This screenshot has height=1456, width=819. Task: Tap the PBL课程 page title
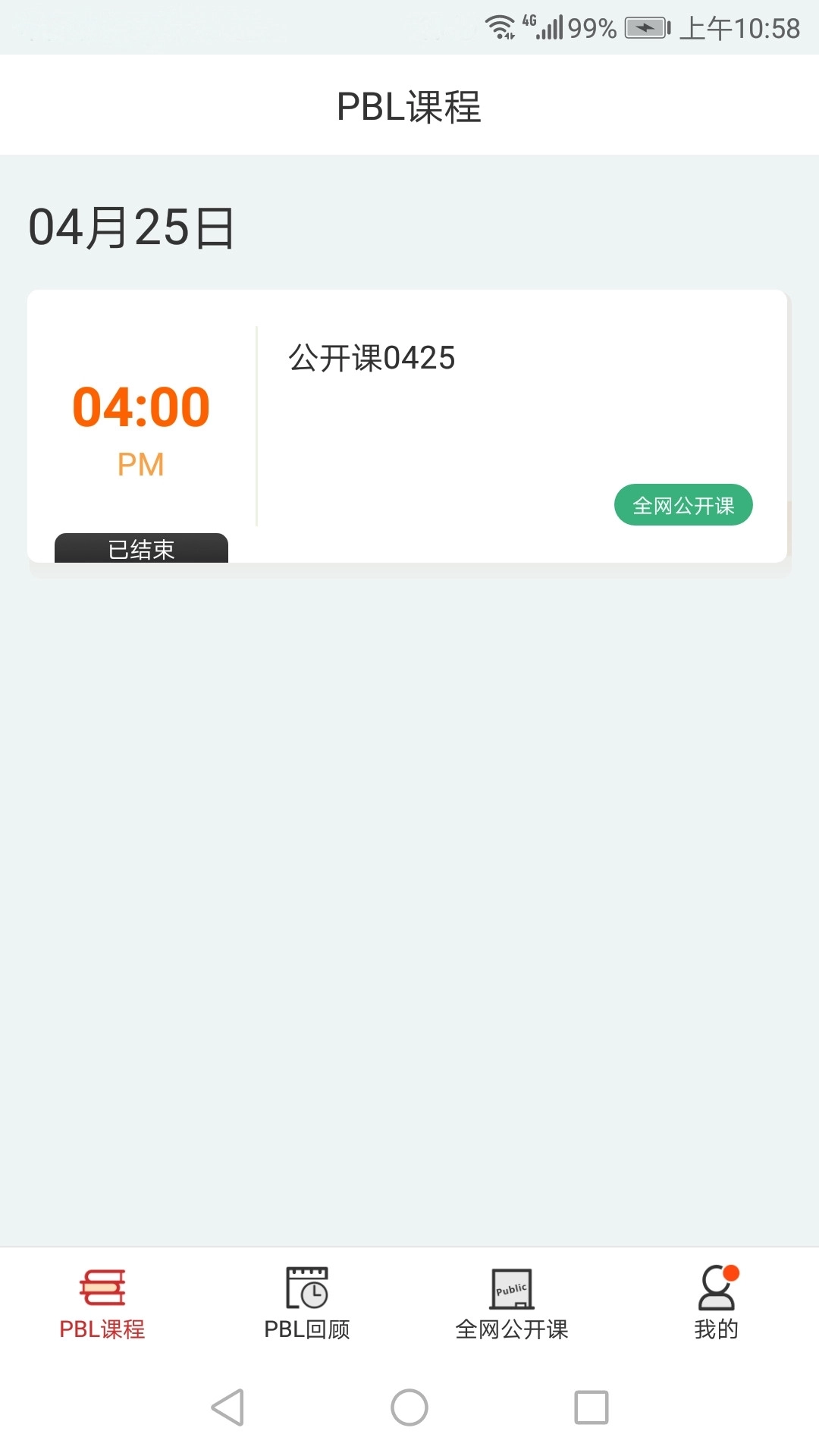click(x=409, y=106)
